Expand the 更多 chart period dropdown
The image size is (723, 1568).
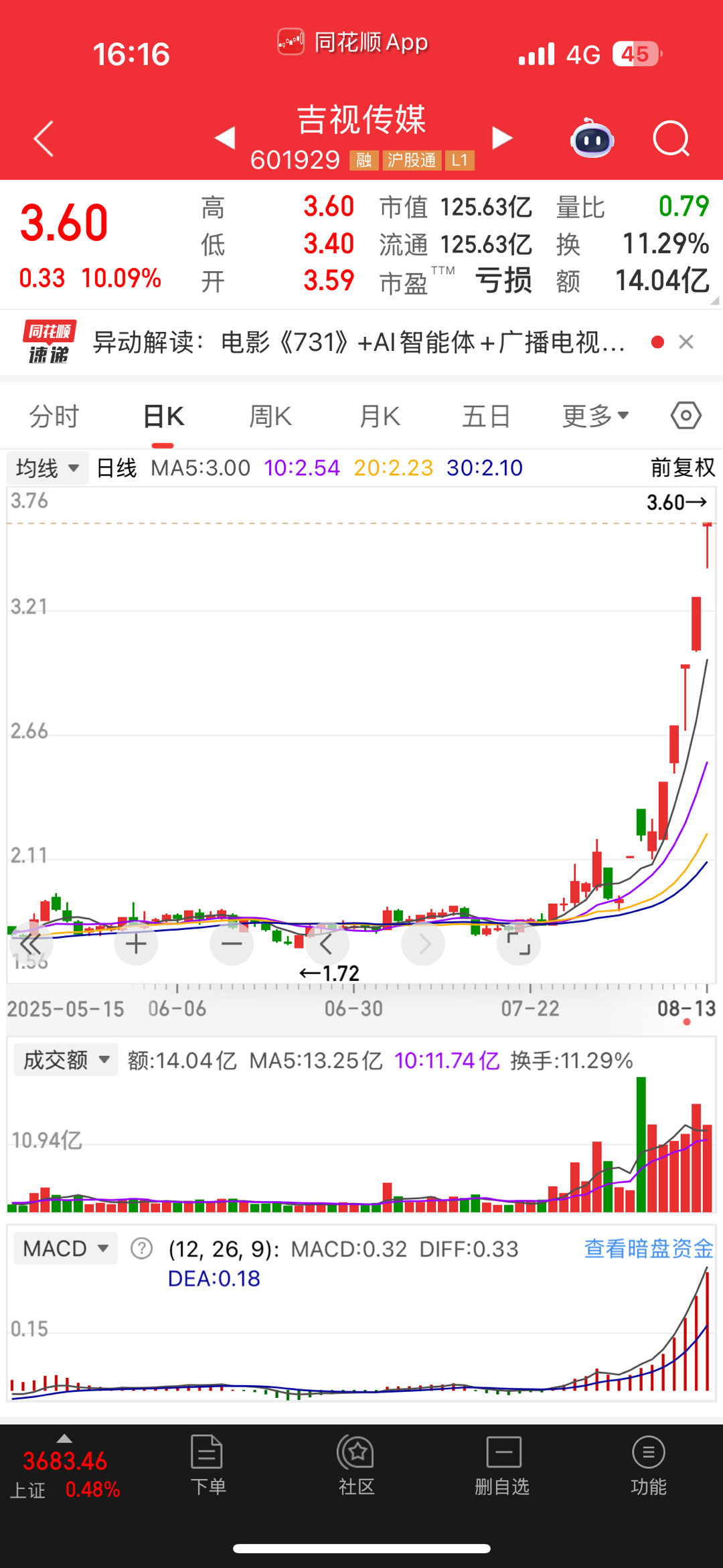(594, 416)
